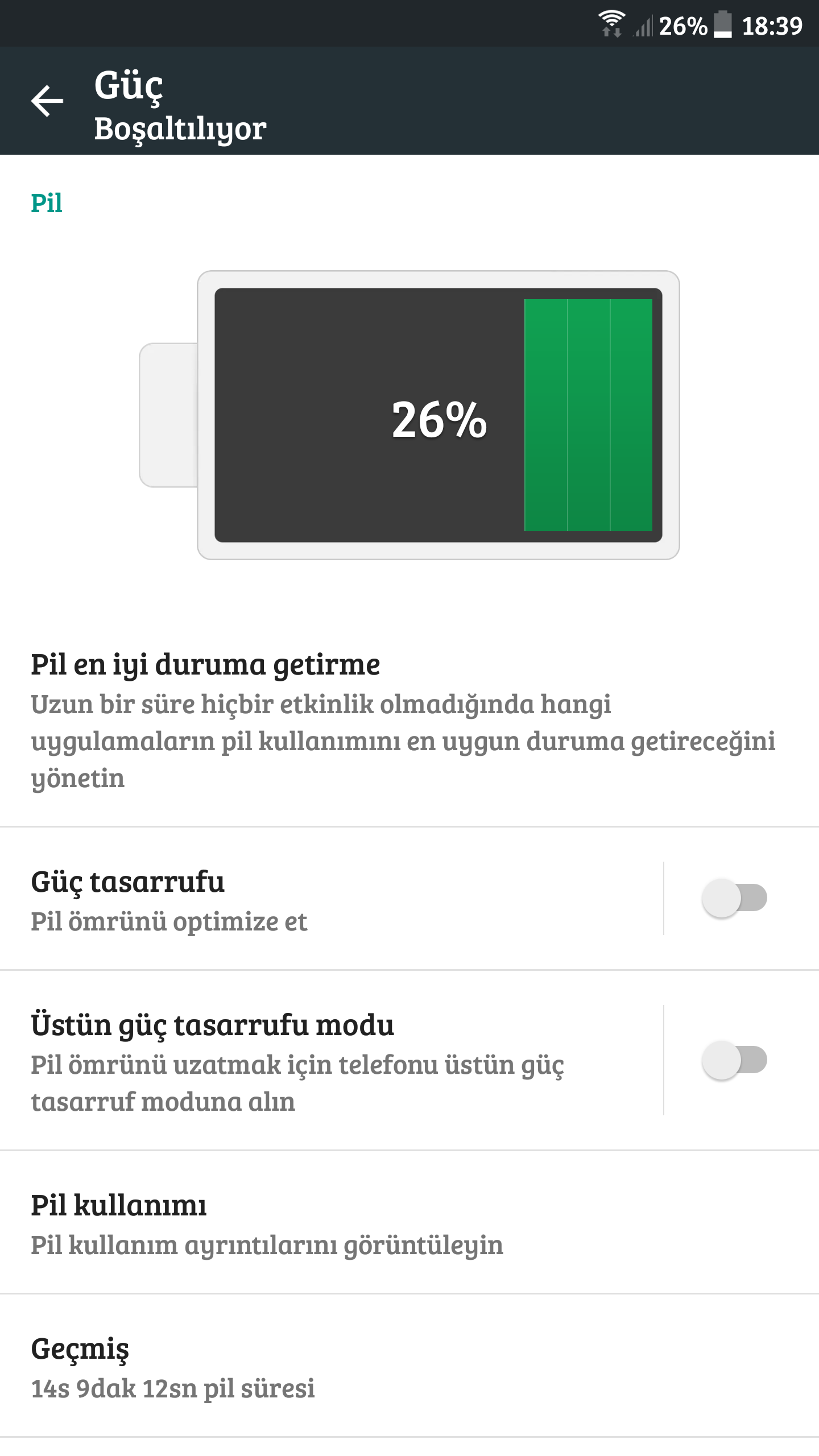Open Üstün güç tasarrufu modu details

coord(332,1060)
